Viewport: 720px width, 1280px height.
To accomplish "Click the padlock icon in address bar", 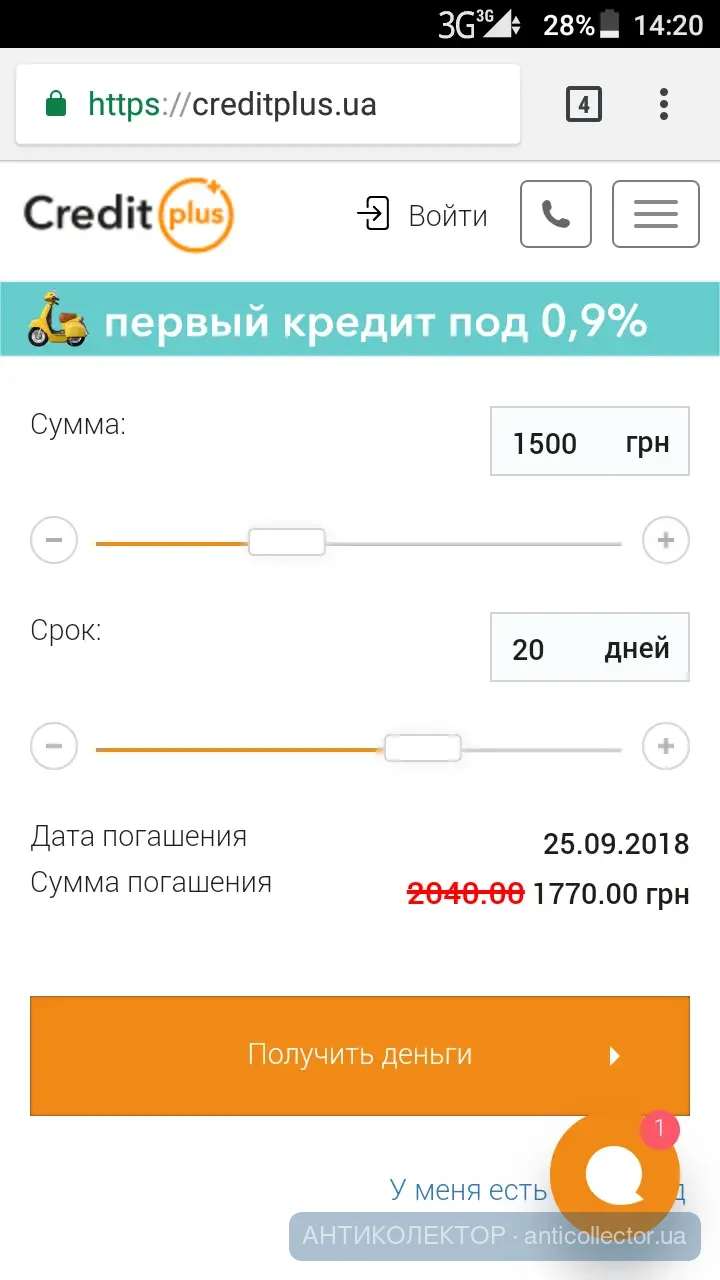I will point(58,103).
